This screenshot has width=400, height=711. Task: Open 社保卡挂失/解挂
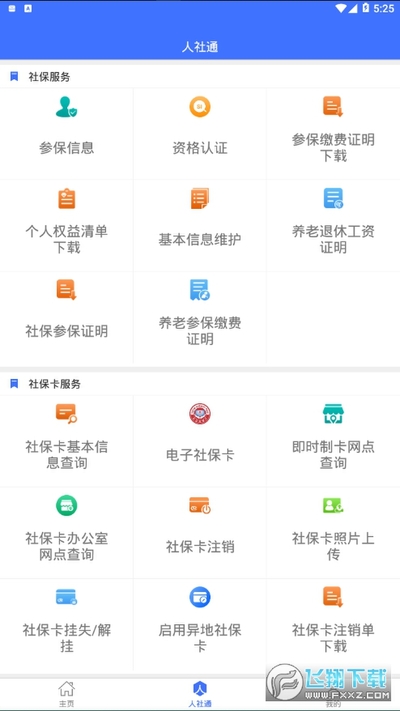tap(67, 624)
